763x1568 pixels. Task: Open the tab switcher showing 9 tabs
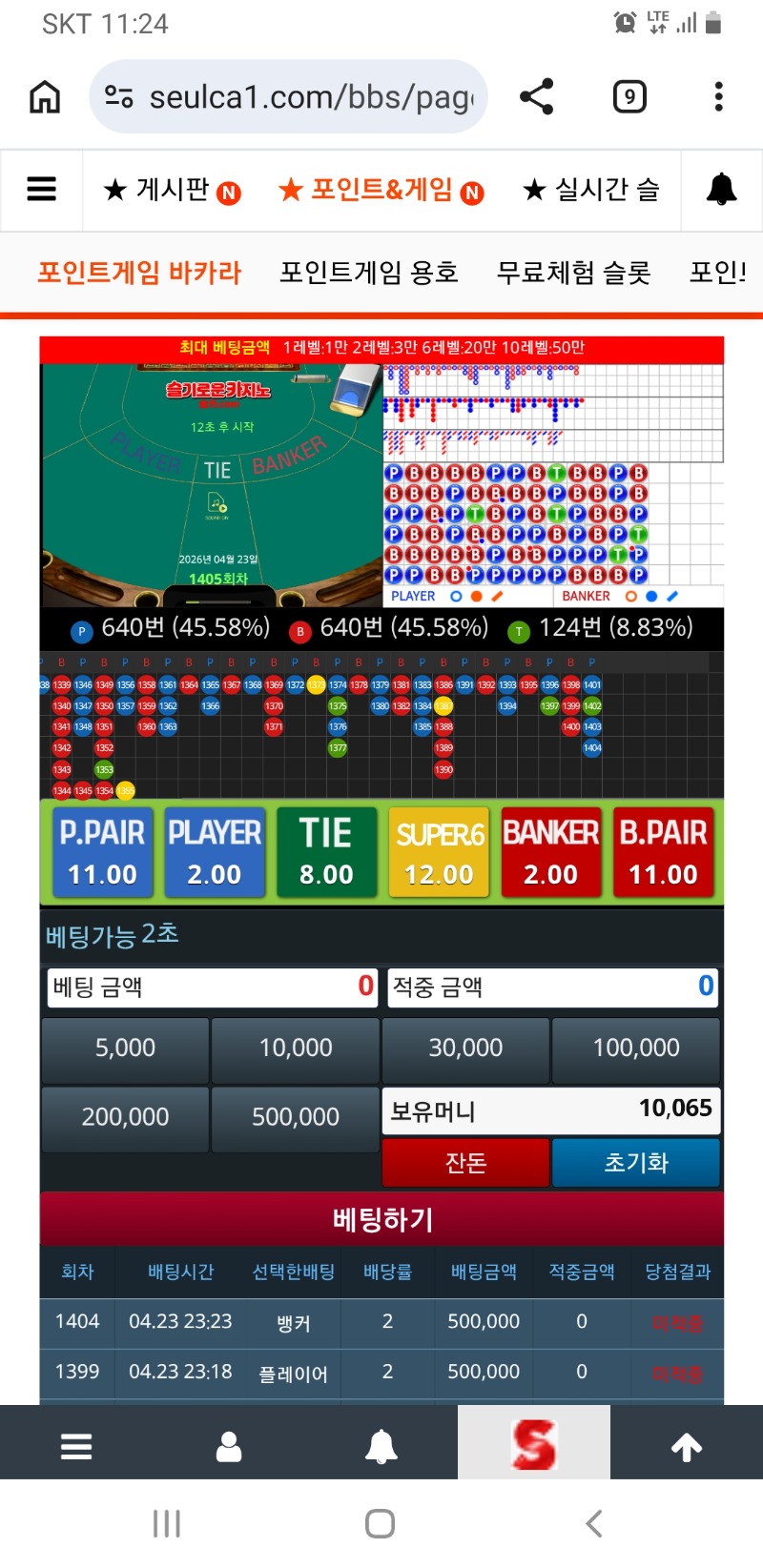(628, 95)
